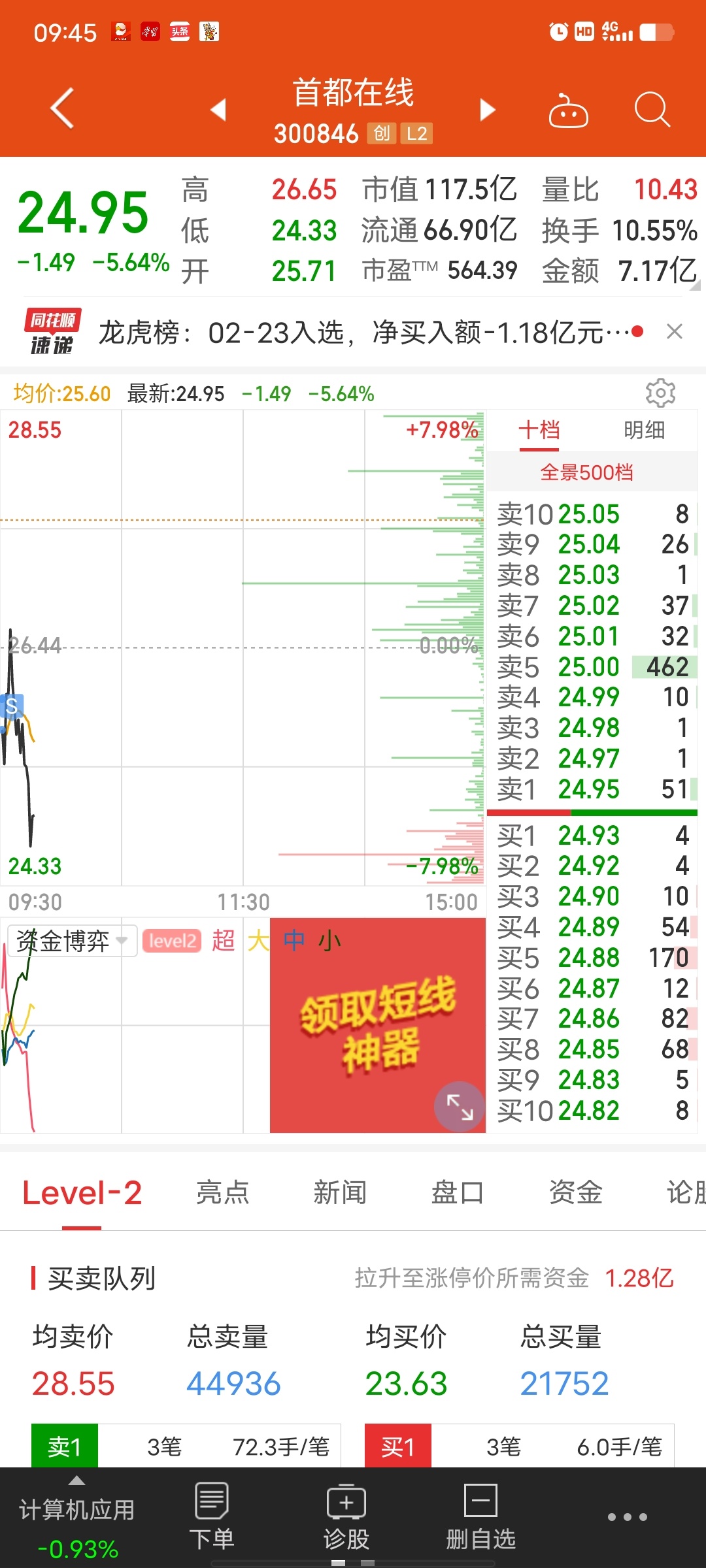706x1568 pixels.
Task: Expand the 资金博弈 indicator dropdown
Action: click(x=72, y=941)
